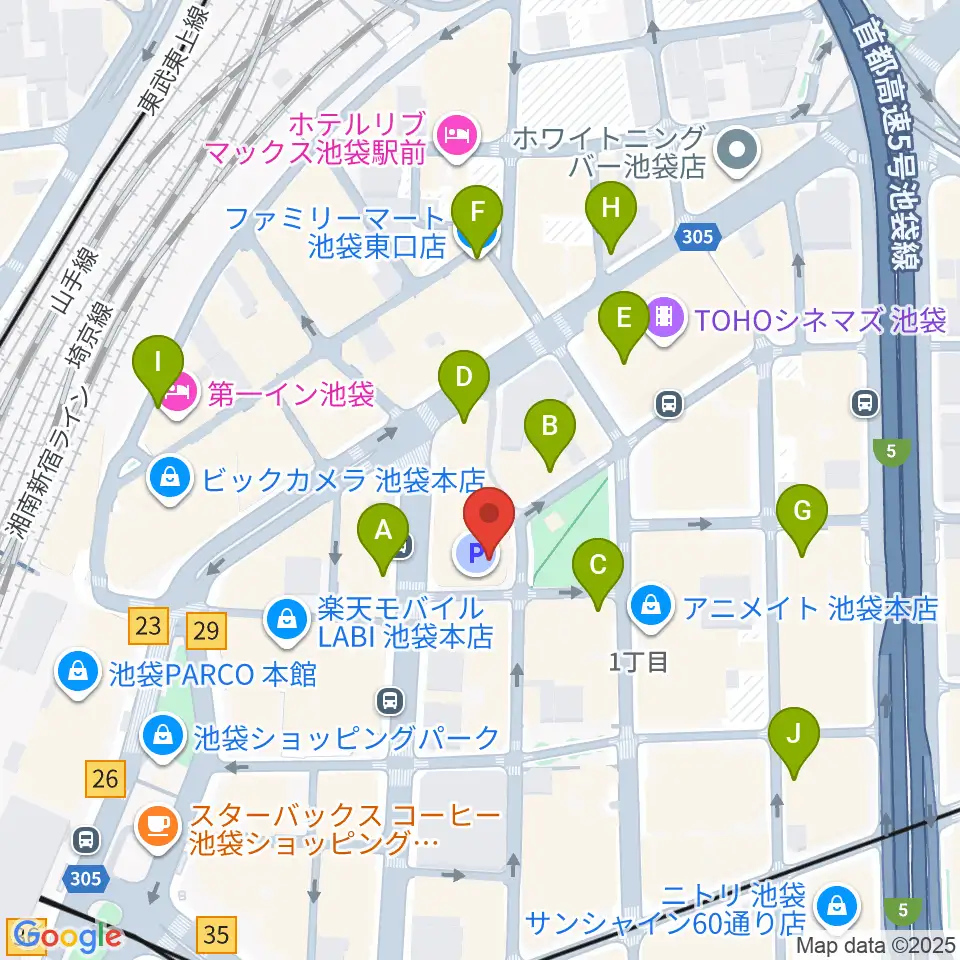
Task: Open the アニメイト 池袋本店 shopping pin
Action: (651, 607)
